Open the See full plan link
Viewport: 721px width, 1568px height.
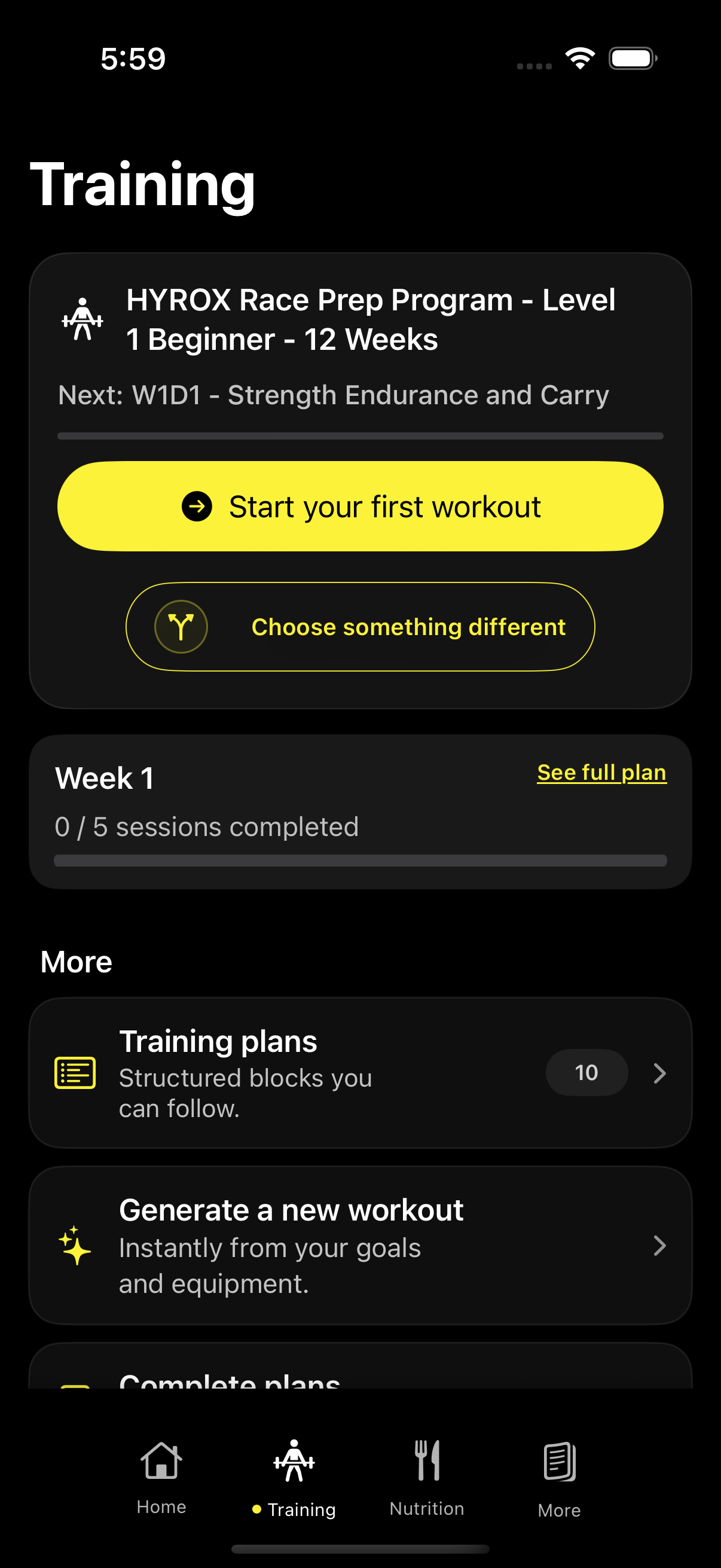coord(601,773)
